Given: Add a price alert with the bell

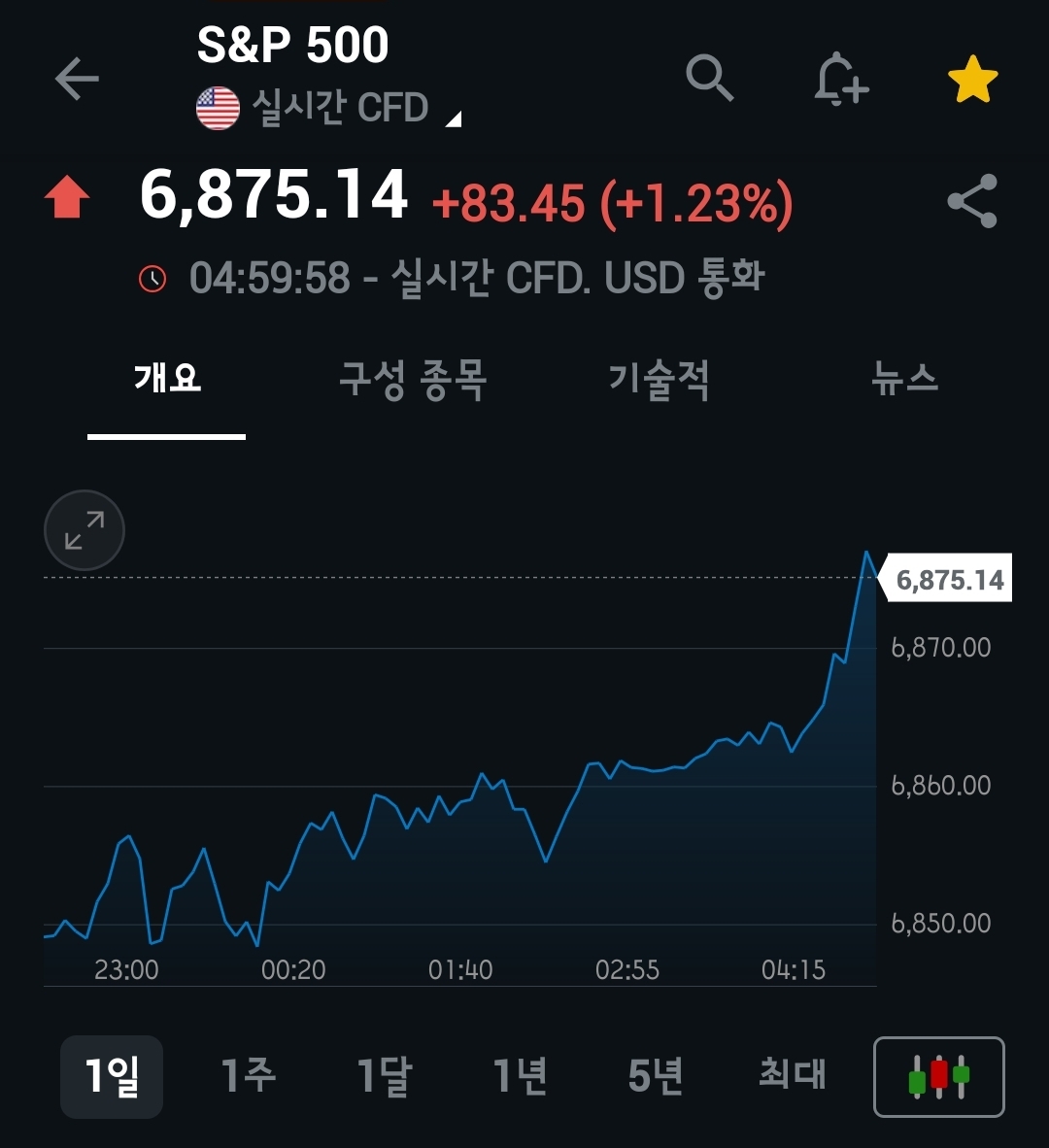Looking at the screenshot, I should [840, 79].
